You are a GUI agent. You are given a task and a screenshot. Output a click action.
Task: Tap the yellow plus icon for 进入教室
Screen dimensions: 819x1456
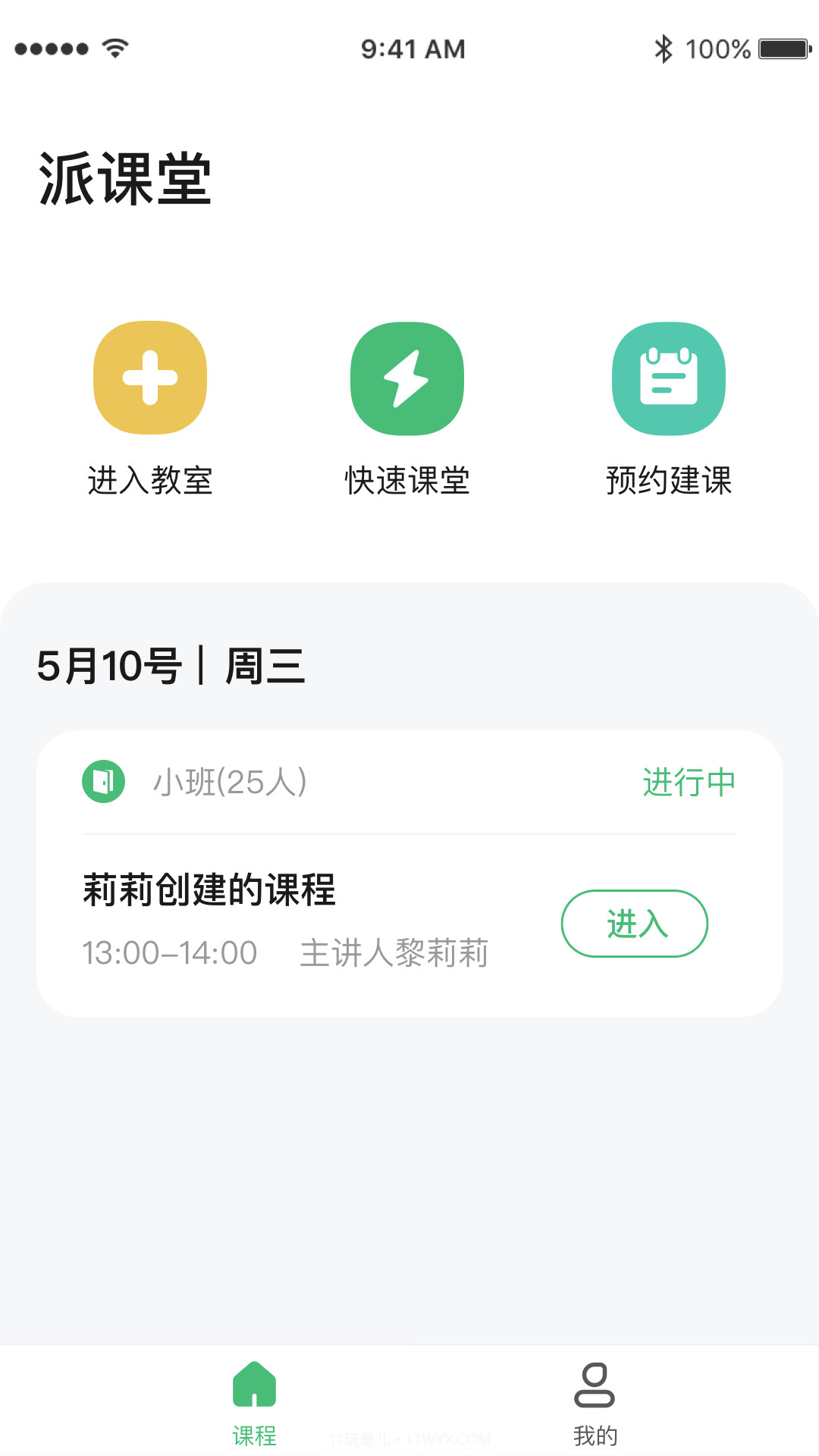click(149, 377)
